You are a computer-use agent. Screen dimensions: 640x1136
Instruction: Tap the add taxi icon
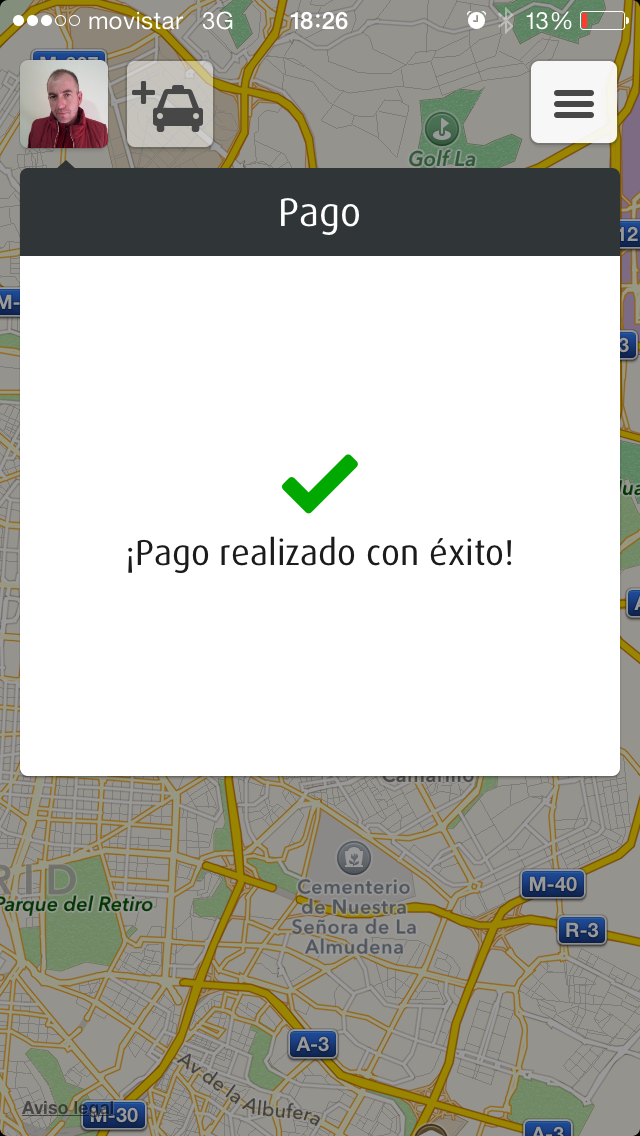170,104
